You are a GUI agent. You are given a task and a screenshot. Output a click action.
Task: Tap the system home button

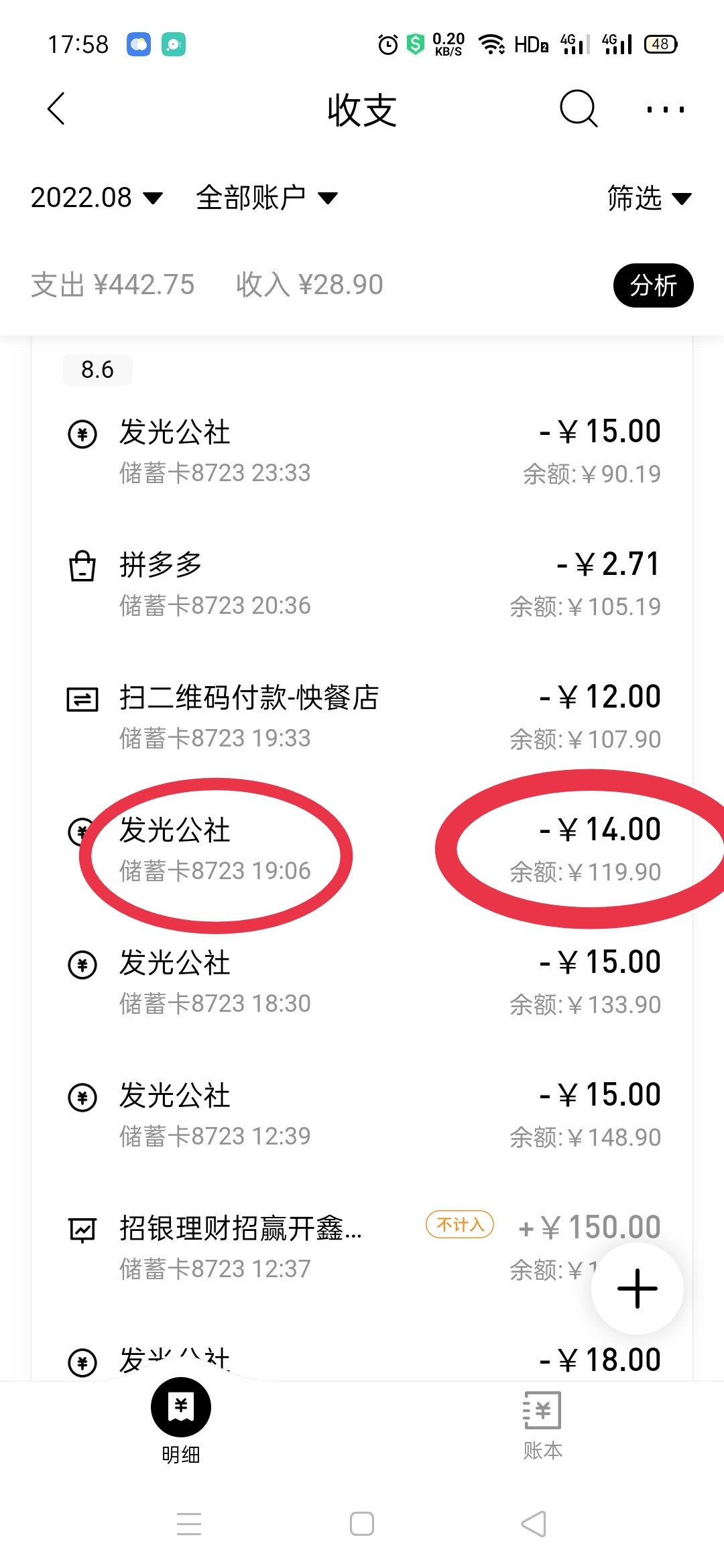tap(362, 1524)
